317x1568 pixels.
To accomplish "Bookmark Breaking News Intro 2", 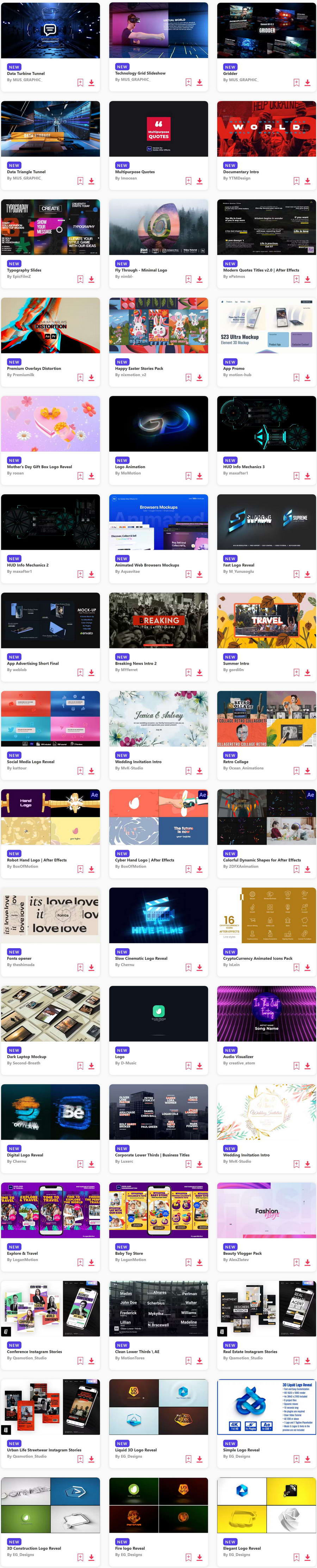I will tap(189, 673).
